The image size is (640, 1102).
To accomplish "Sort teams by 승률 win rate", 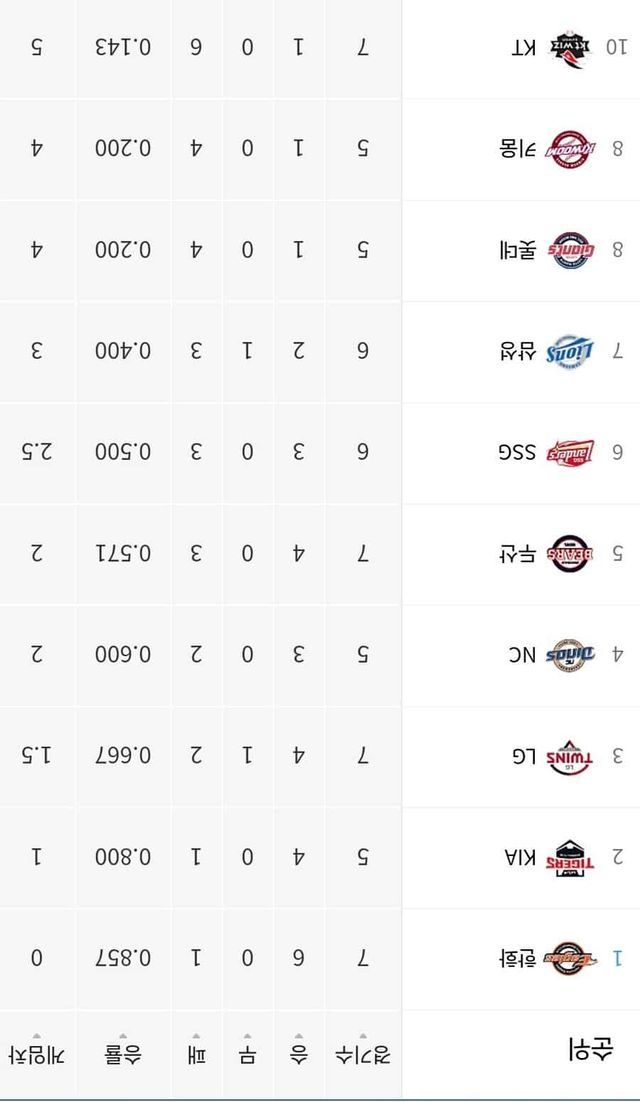I will (x=123, y=1053).
